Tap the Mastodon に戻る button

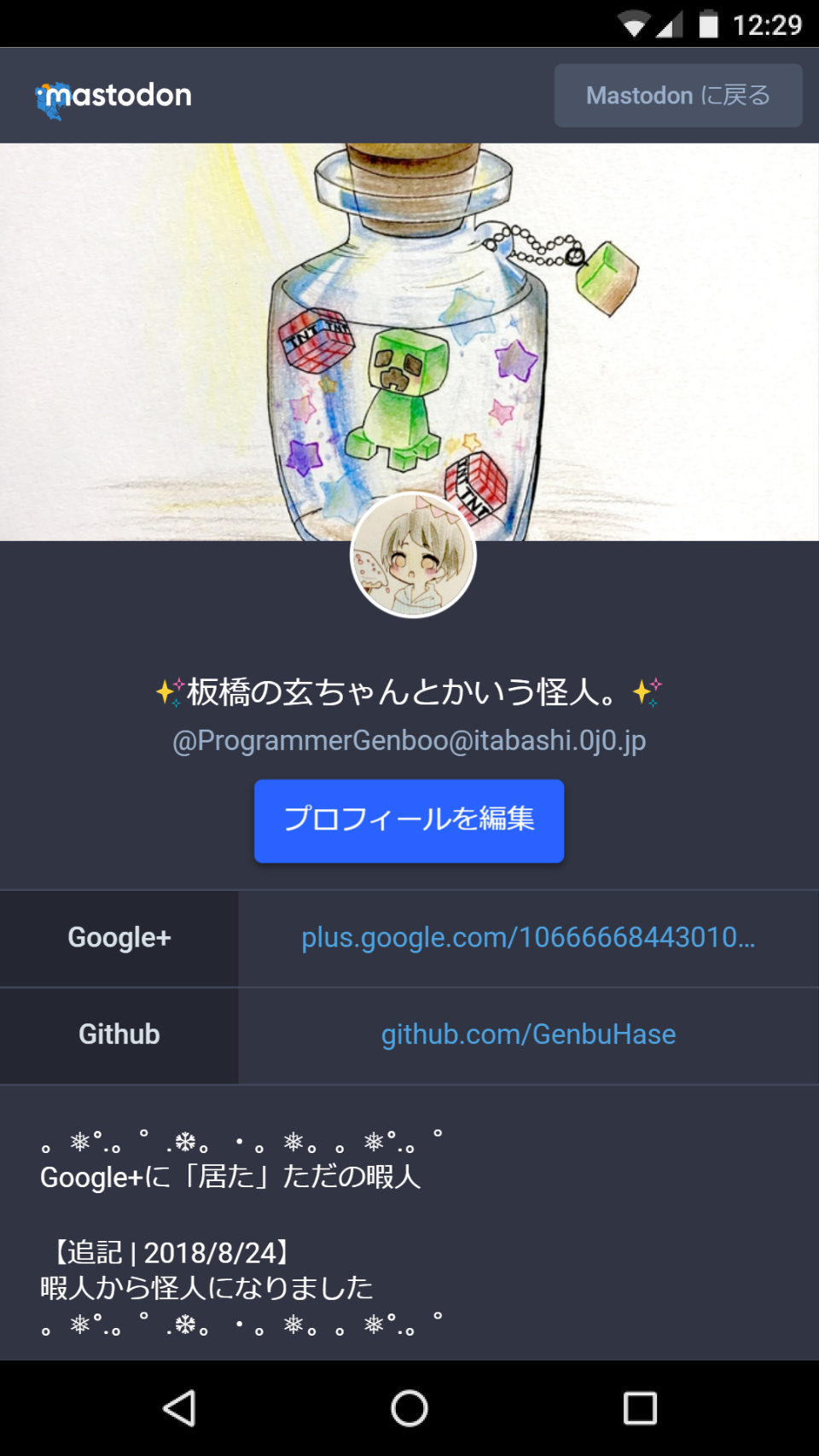(x=677, y=96)
